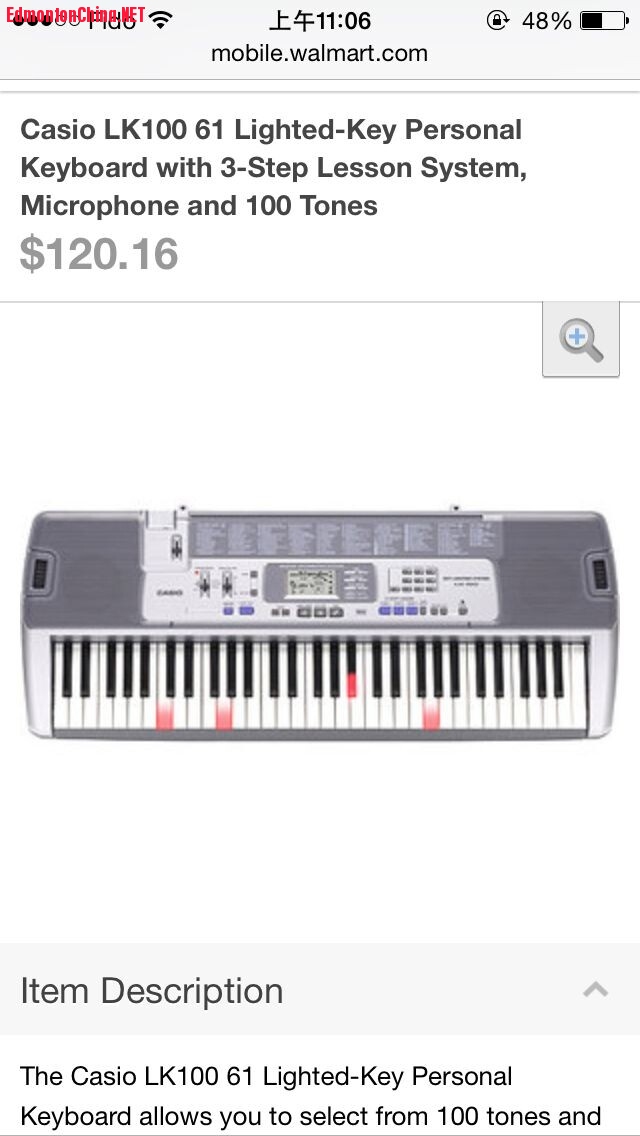Open the Casio keyboard product image
The height and width of the screenshot is (1136, 640).
pos(319,624)
